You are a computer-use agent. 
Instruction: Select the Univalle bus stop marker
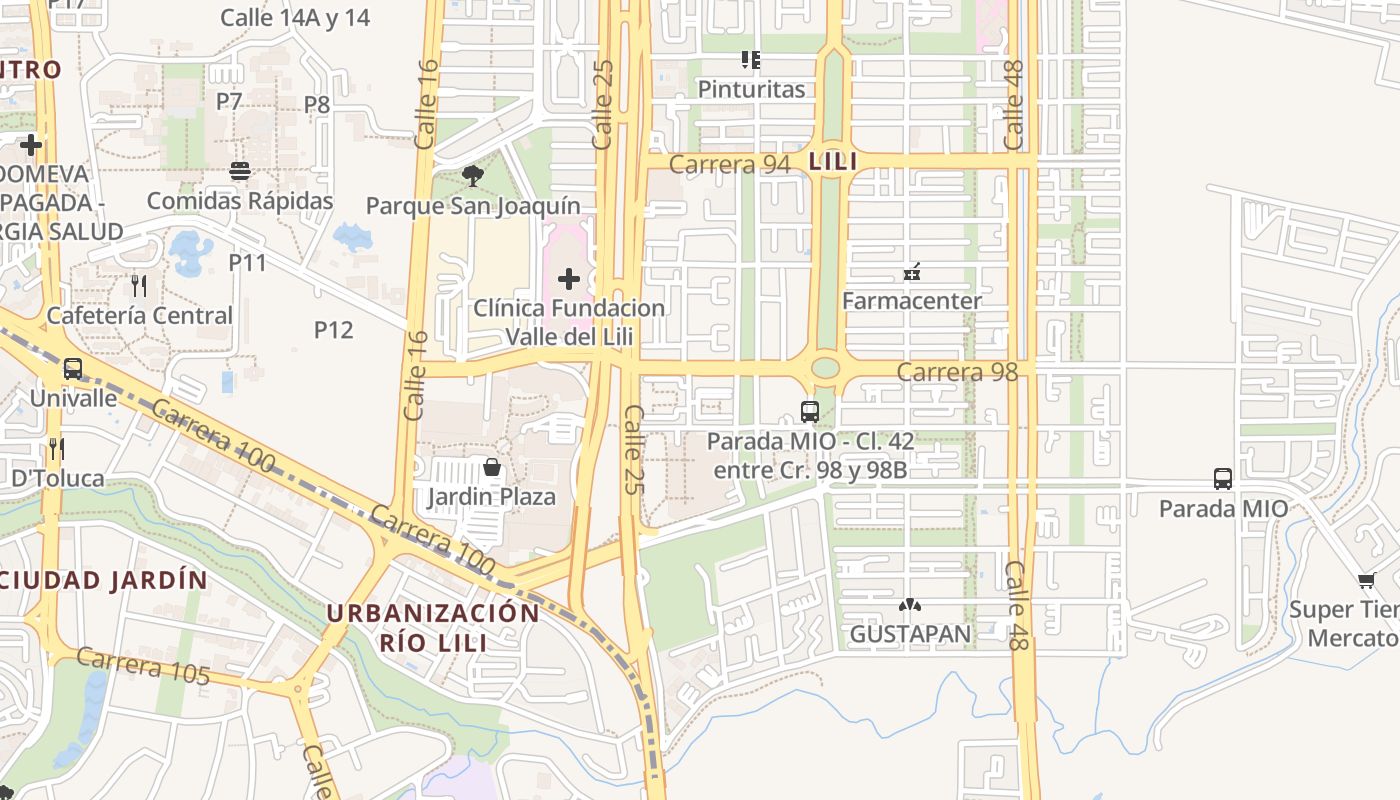point(73,369)
